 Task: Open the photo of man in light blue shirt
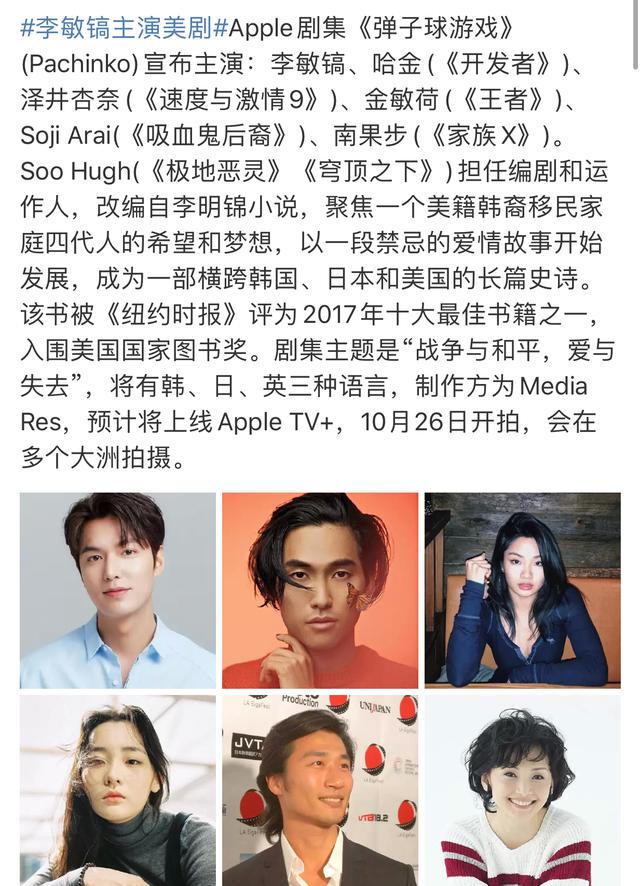click(x=118, y=589)
